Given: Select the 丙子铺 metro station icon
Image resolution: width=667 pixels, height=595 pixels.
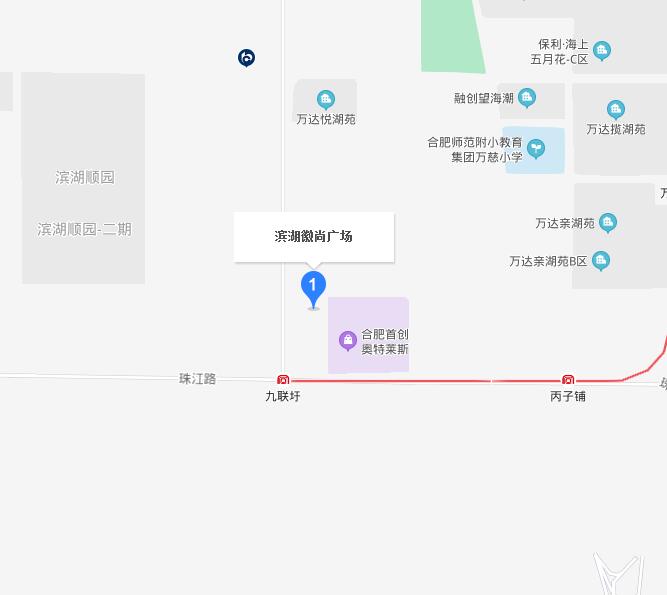Looking at the screenshot, I should coord(568,380).
